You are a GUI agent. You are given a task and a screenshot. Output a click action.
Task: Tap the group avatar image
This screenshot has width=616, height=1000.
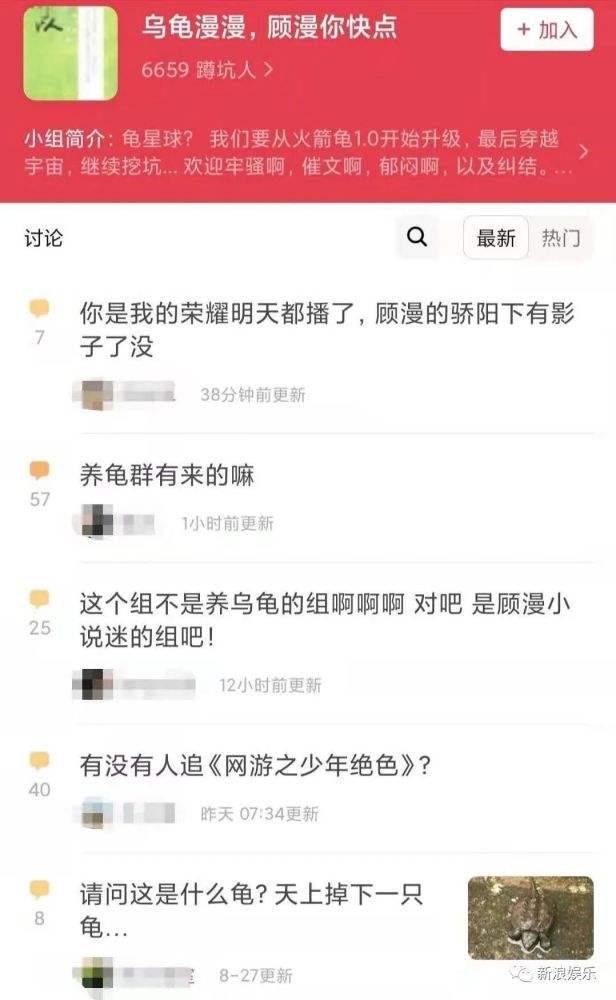(70, 52)
